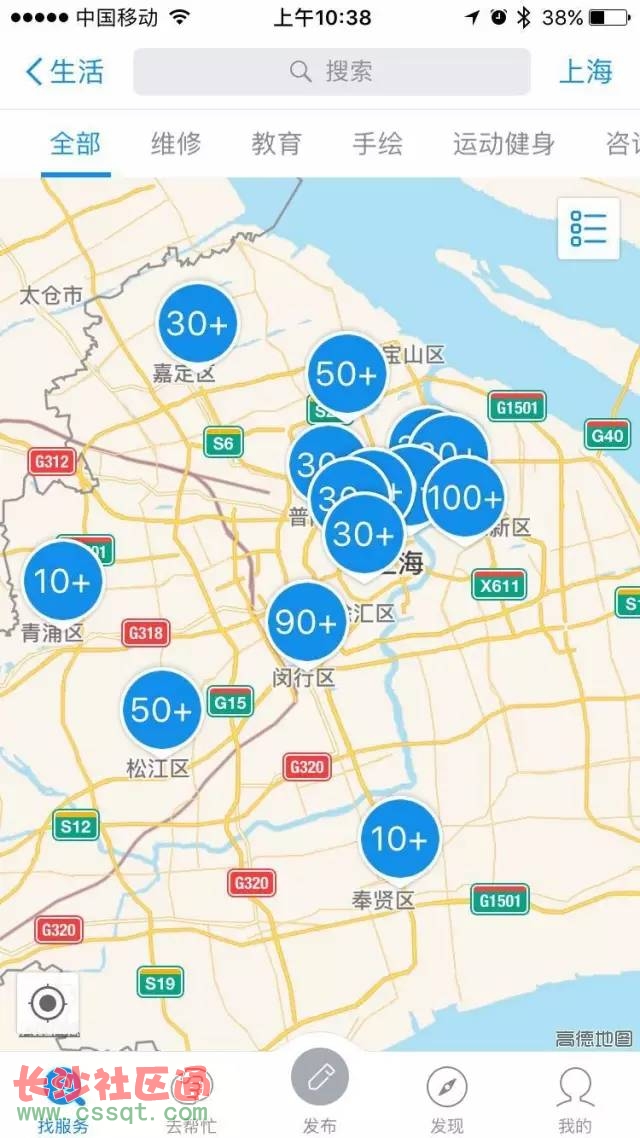Switch to list view icon
640x1138 pixels.
point(588,228)
